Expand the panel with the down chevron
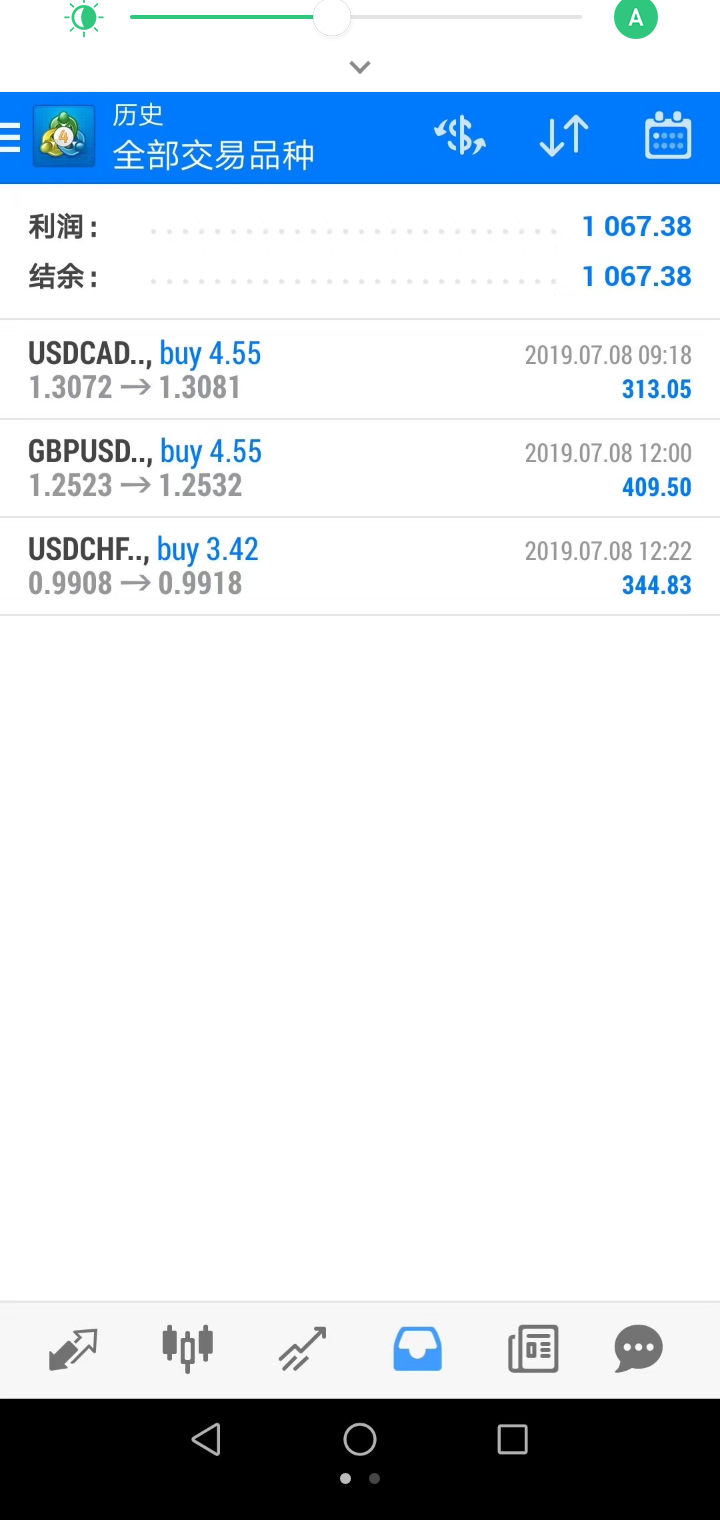This screenshot has width=720, height=1520. [360, 68]
